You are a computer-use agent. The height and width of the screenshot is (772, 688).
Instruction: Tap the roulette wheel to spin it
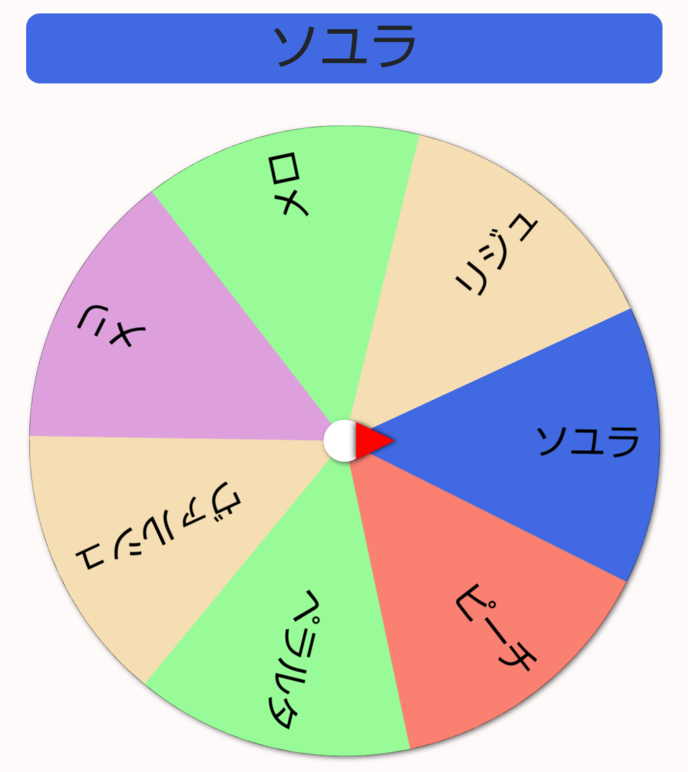[x=343, y=440]
